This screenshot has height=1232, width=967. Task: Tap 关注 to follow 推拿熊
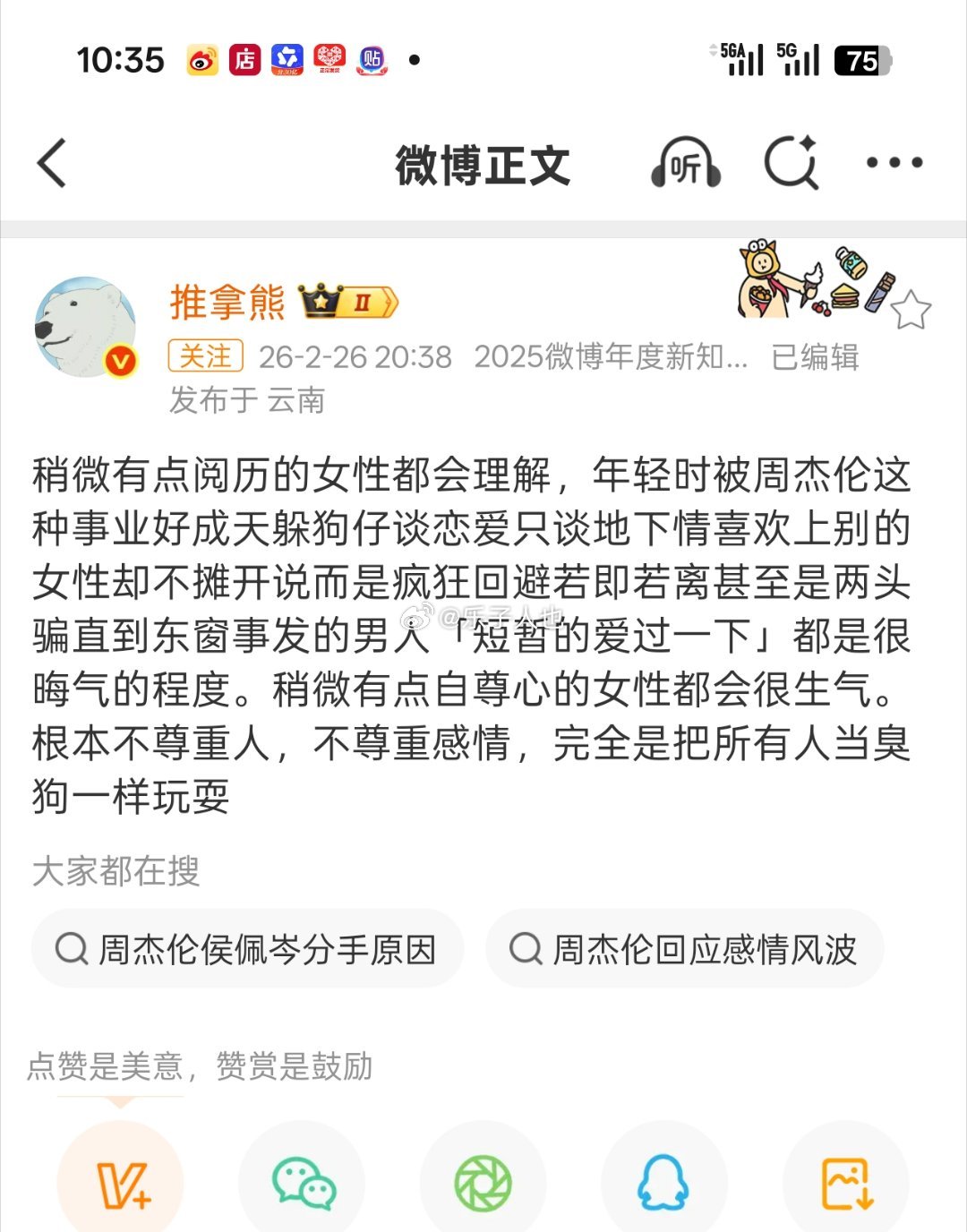(204, 356)
